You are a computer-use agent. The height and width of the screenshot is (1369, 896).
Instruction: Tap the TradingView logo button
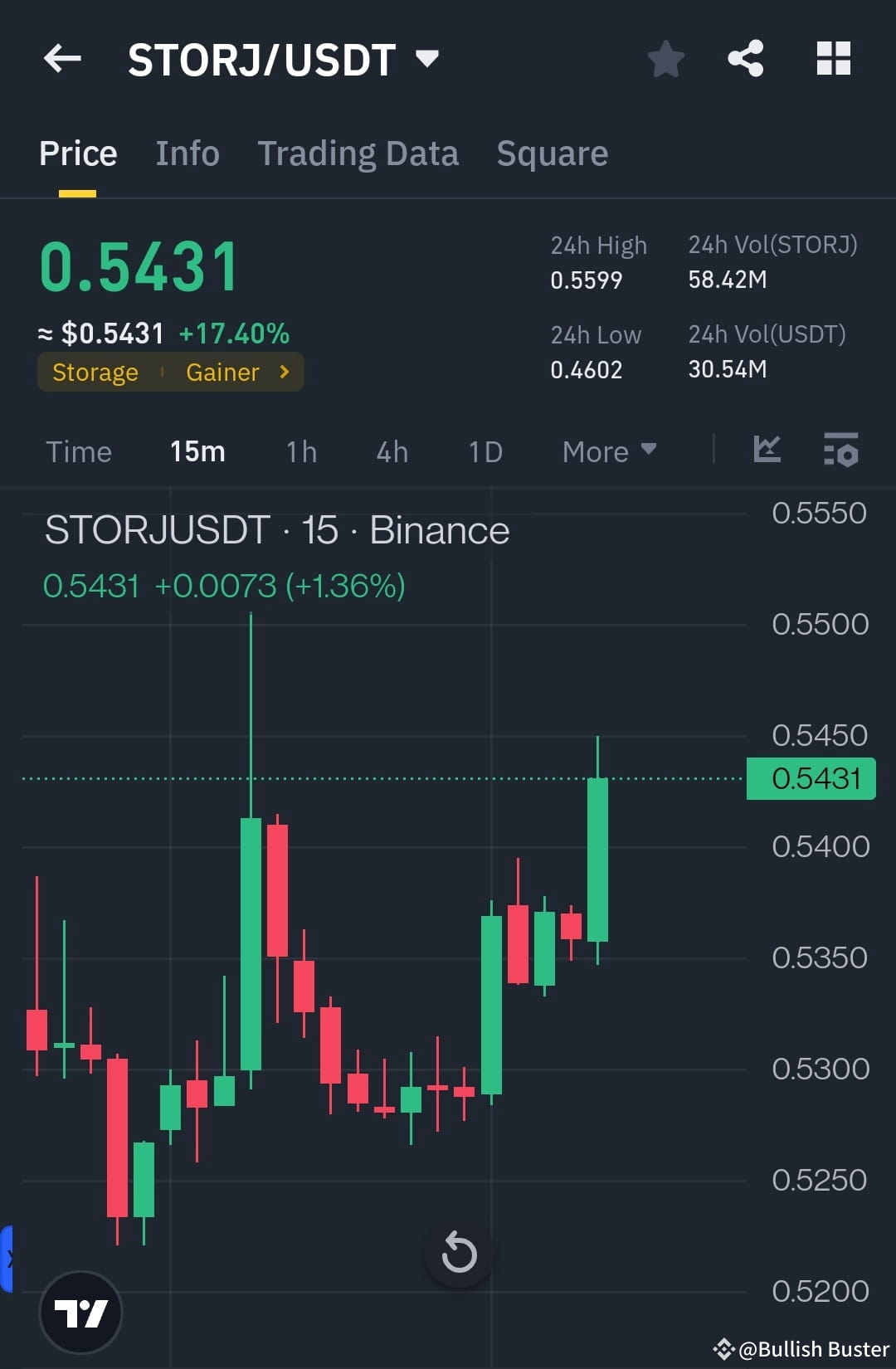coord(81,1313)
